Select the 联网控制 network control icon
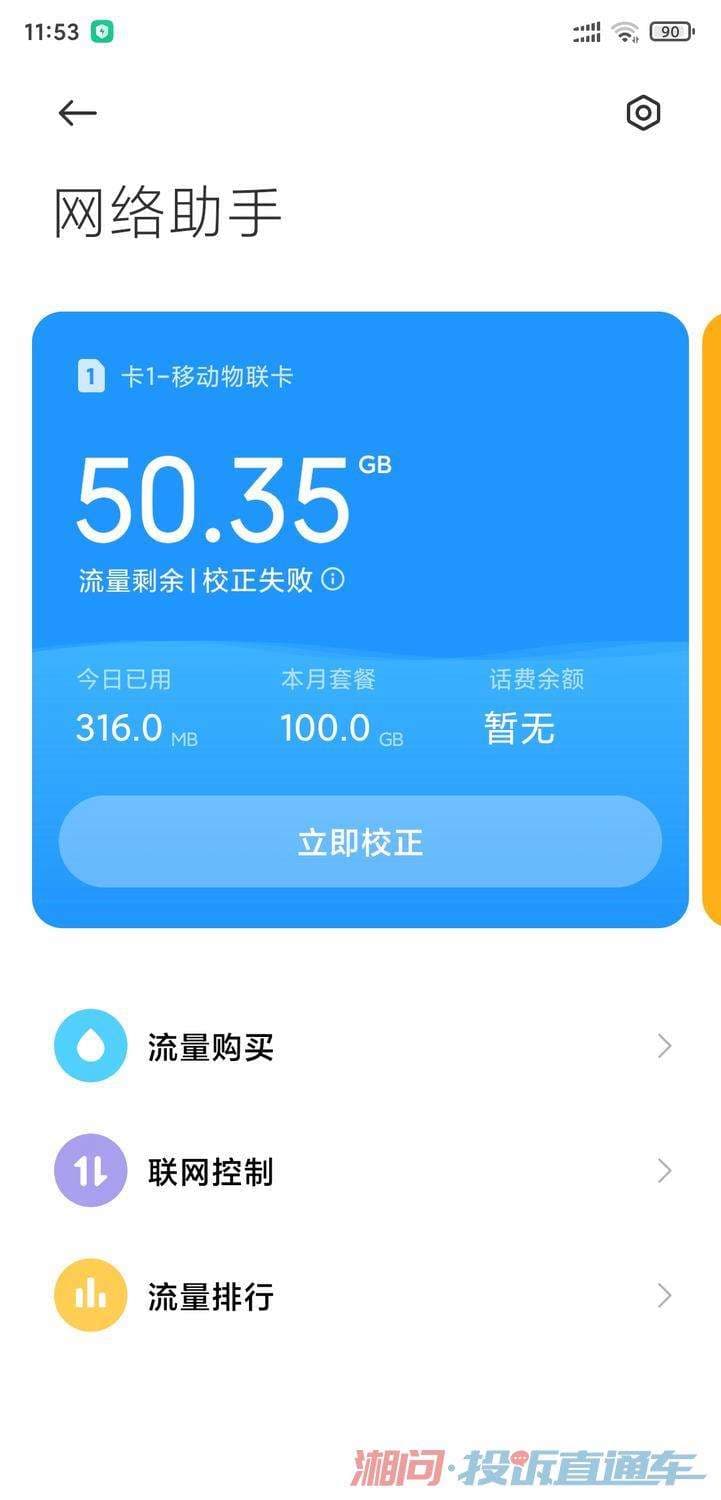 [x=89, y=1170]
